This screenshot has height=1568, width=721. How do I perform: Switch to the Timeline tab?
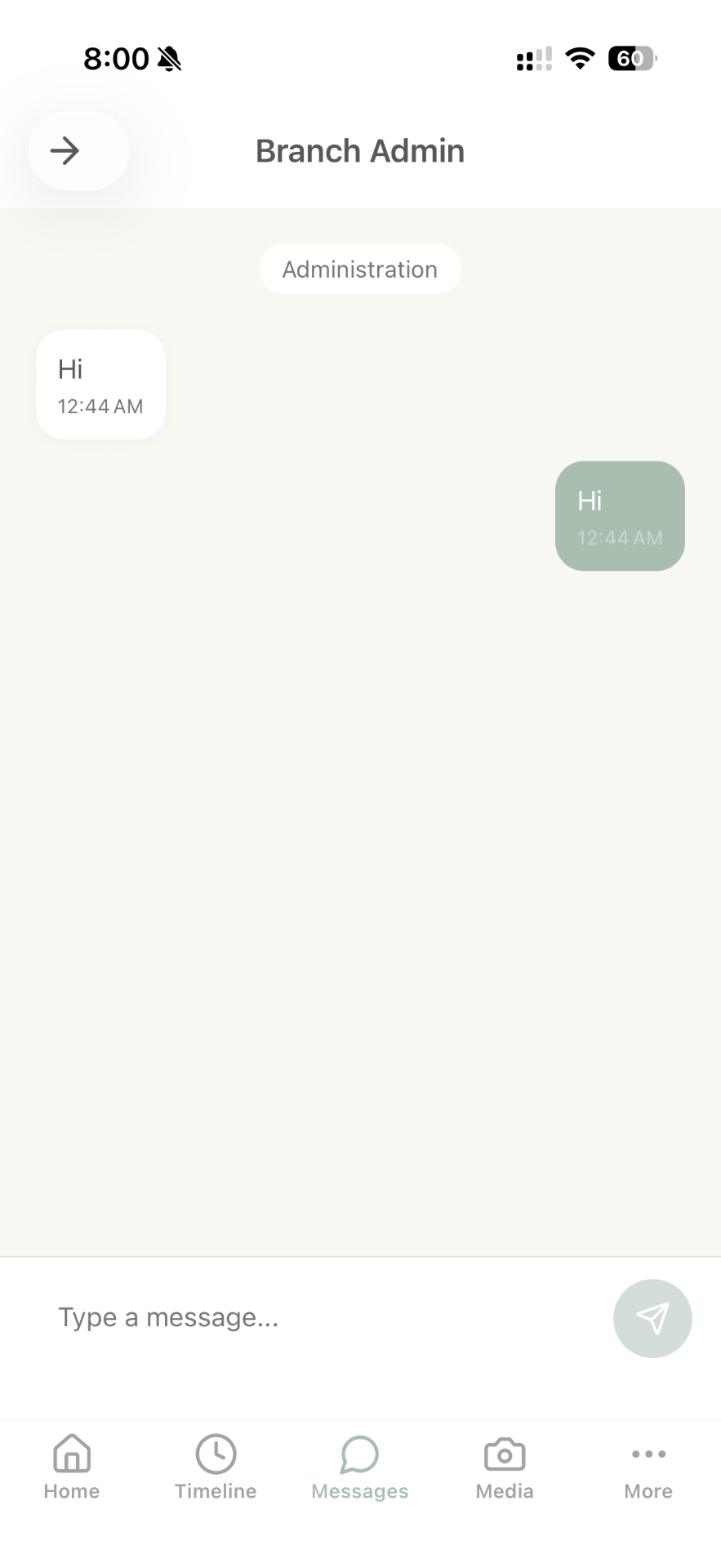[216, 1468]
